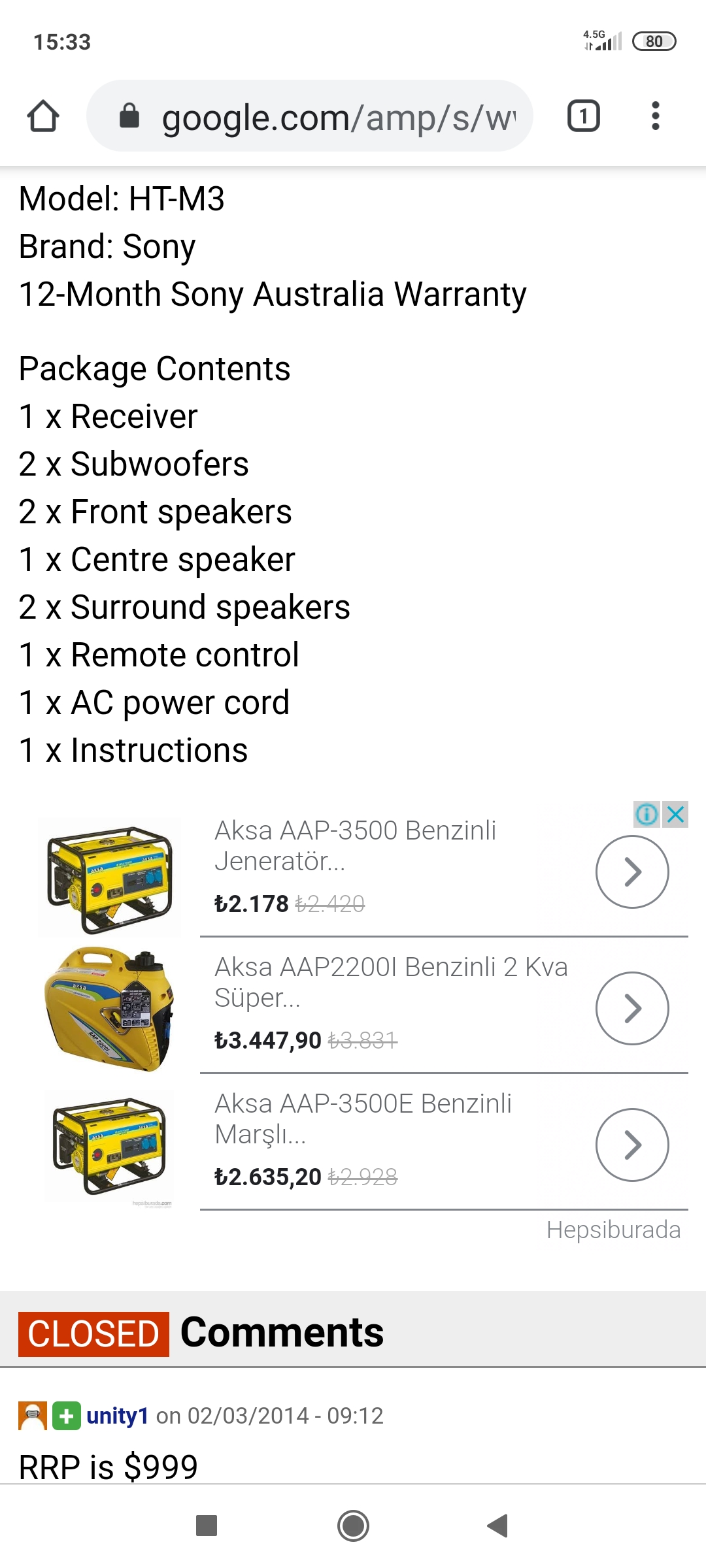The image size is (706, 1568).
Task: Open the tab switcher
Action: pyautogui.click(x=584, y=116)
